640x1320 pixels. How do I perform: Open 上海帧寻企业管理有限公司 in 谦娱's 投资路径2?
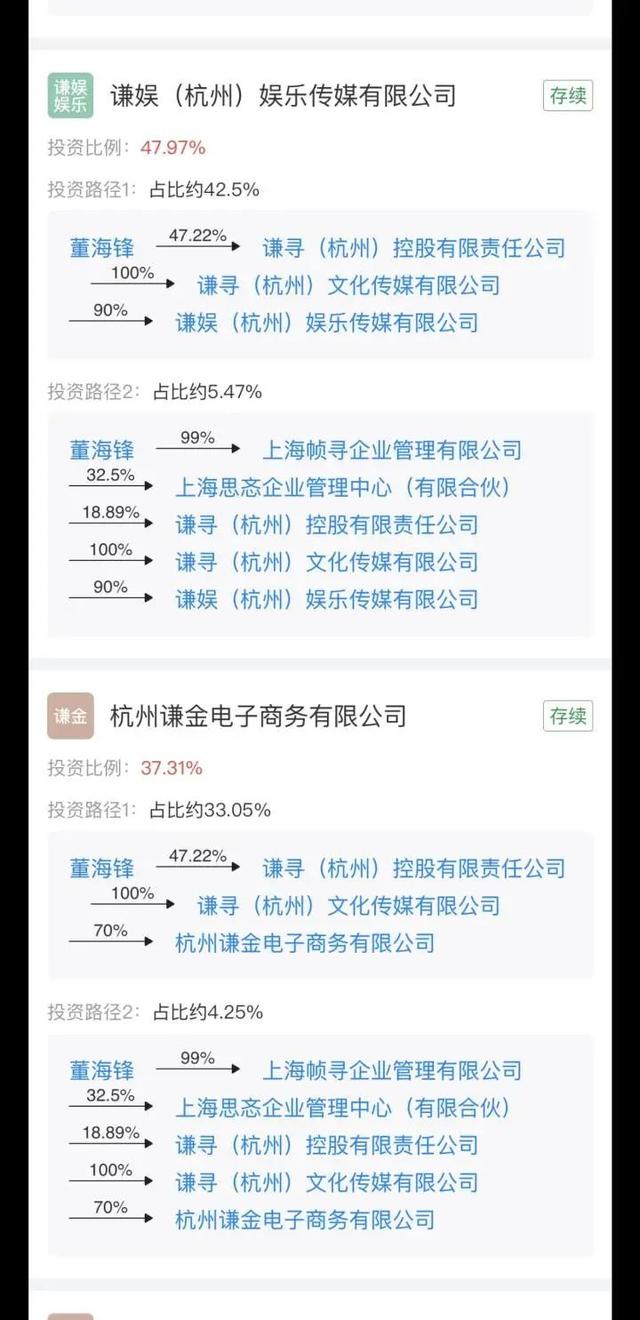pos(392,450)
